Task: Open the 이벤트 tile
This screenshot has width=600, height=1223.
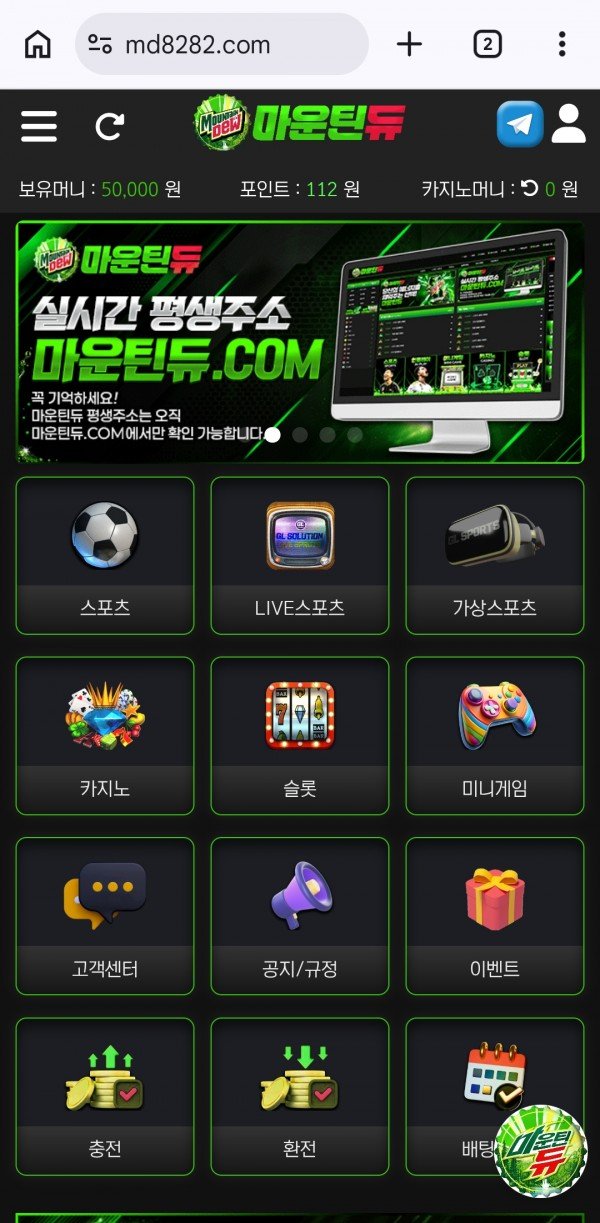Action: pyautogui.click(x=494, y=915)
